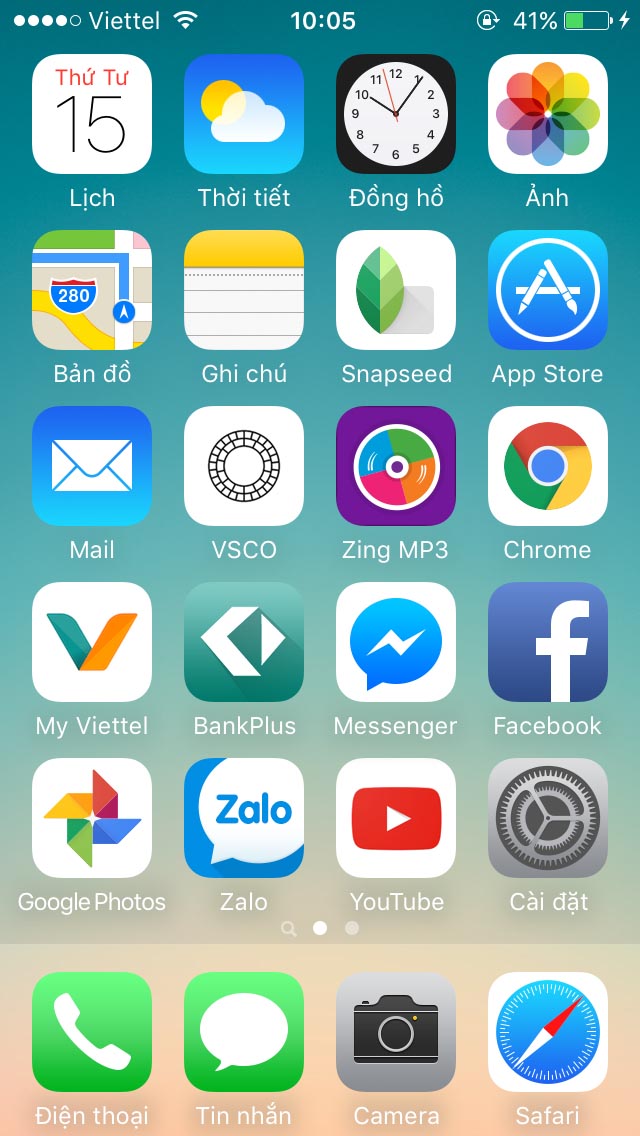Screen dimensions: 640x1136
Task: Launch Snapseed photo editor
Action: point(396,290)
